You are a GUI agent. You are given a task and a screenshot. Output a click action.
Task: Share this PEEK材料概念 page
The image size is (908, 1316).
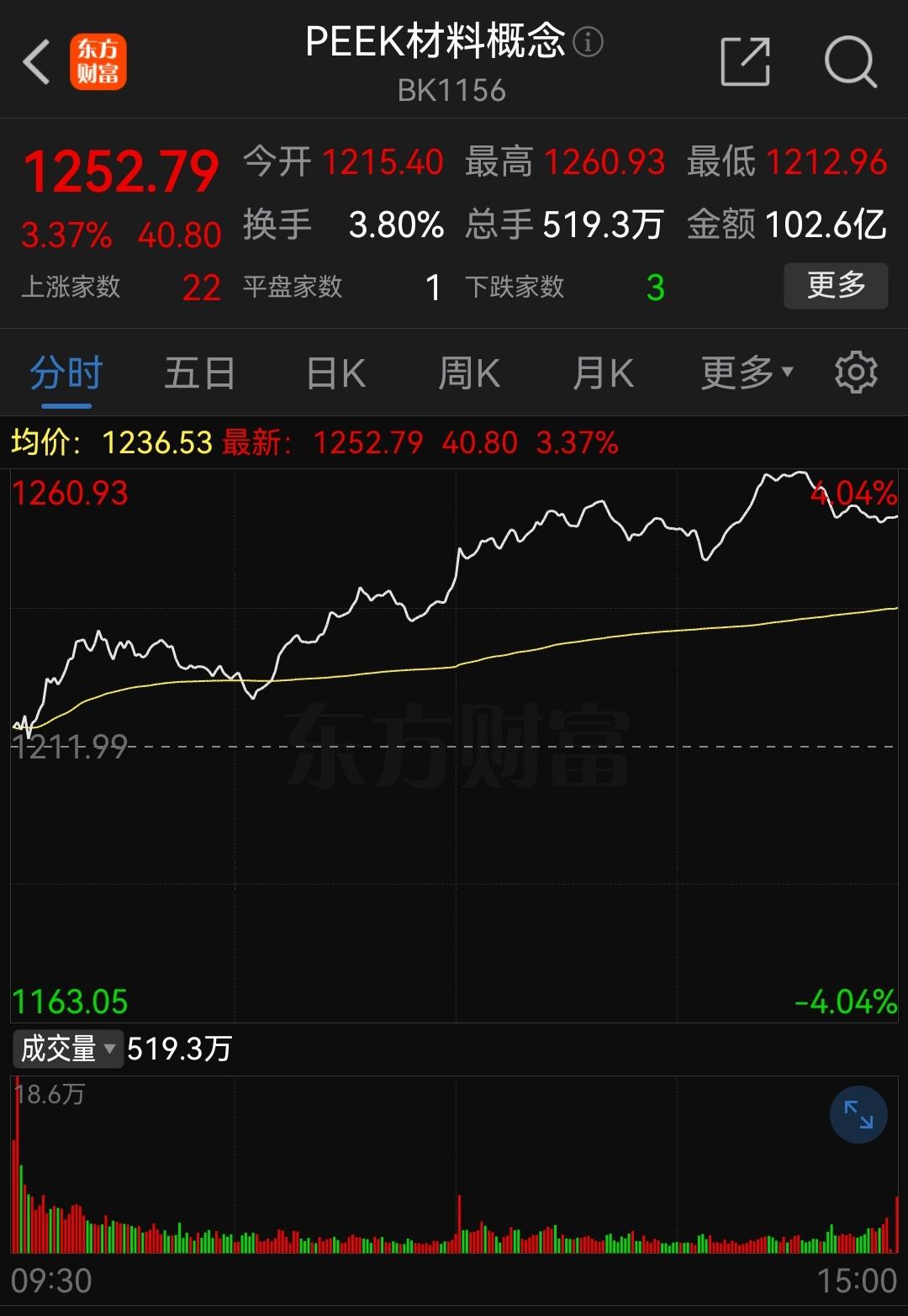746,61
